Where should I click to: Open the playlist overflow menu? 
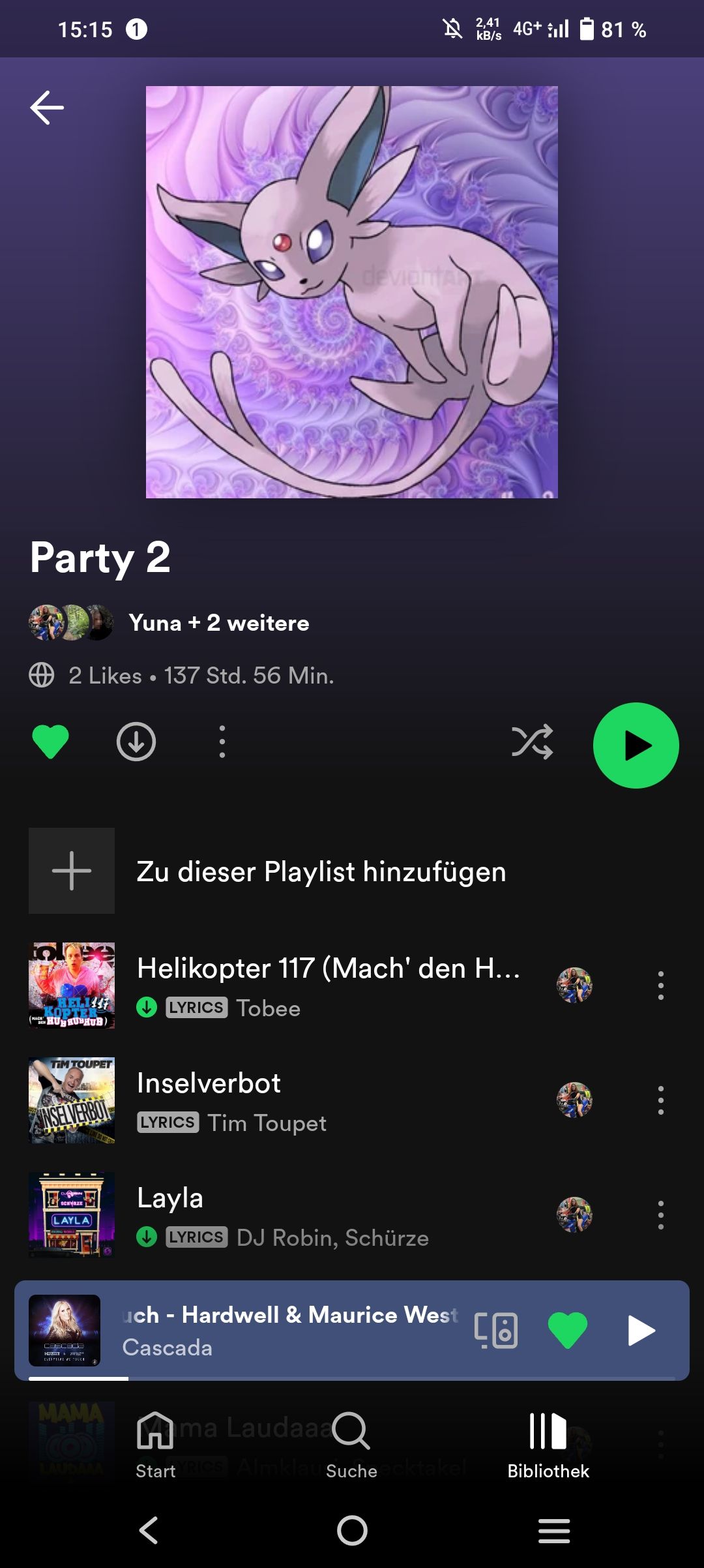coord(222,742)
